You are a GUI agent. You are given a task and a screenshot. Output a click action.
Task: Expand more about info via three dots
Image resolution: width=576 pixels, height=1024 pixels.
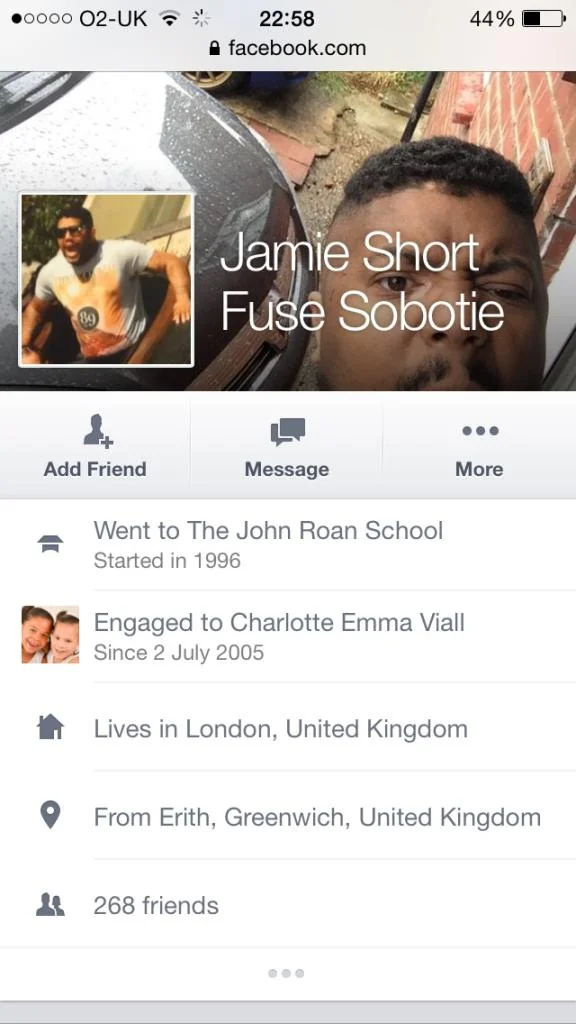click(x=287, y=973)
